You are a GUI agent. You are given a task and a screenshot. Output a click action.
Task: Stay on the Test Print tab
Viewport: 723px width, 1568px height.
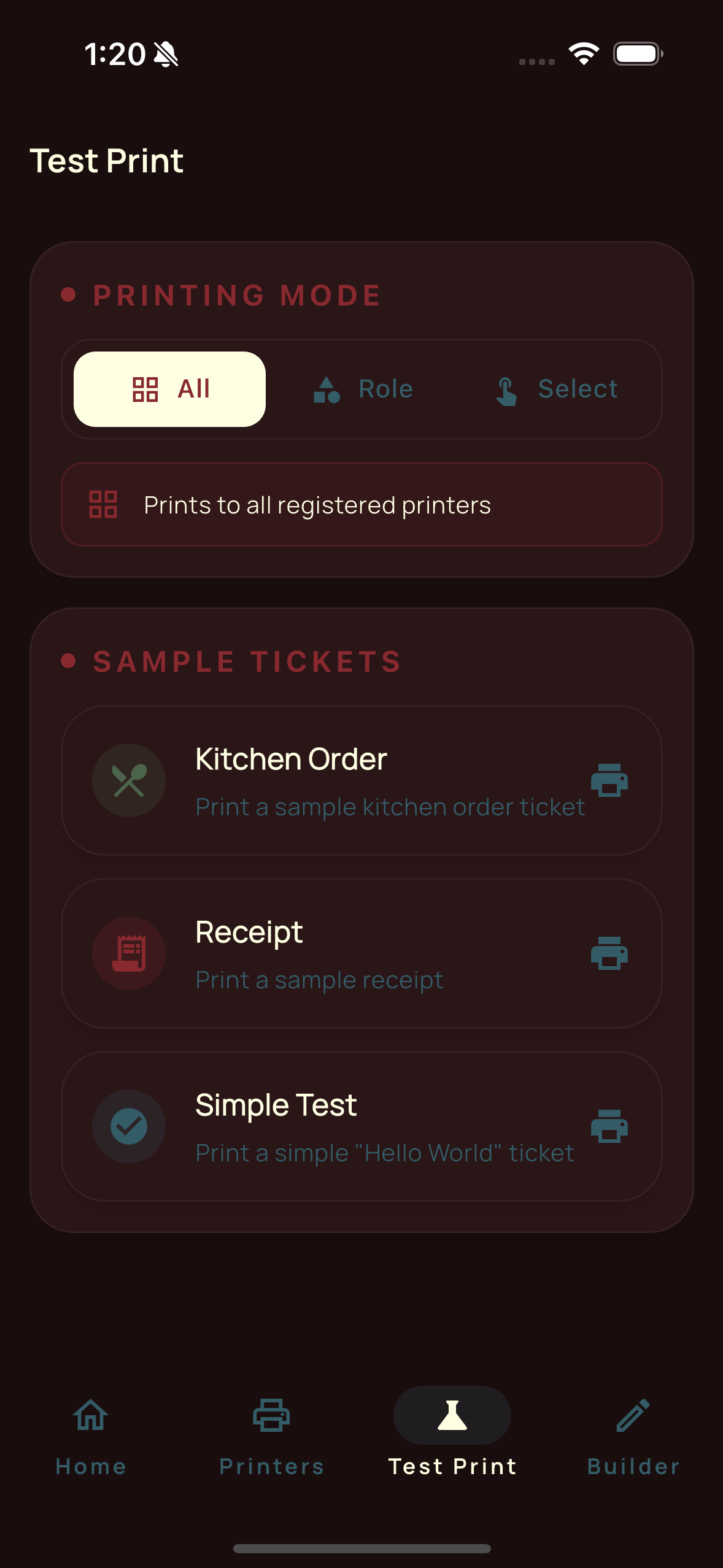point(452,1435)
